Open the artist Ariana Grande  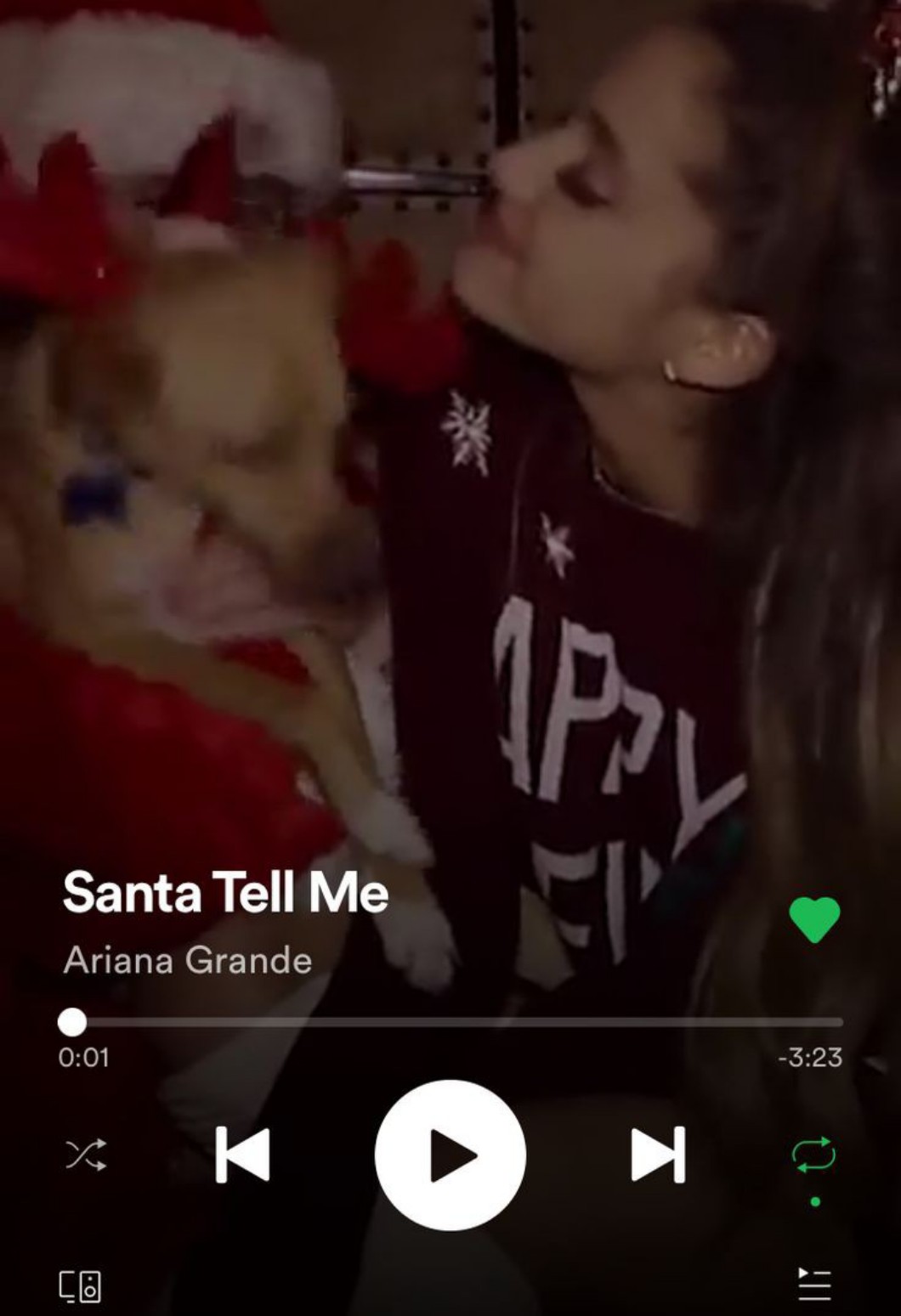(x=188, y=961)
